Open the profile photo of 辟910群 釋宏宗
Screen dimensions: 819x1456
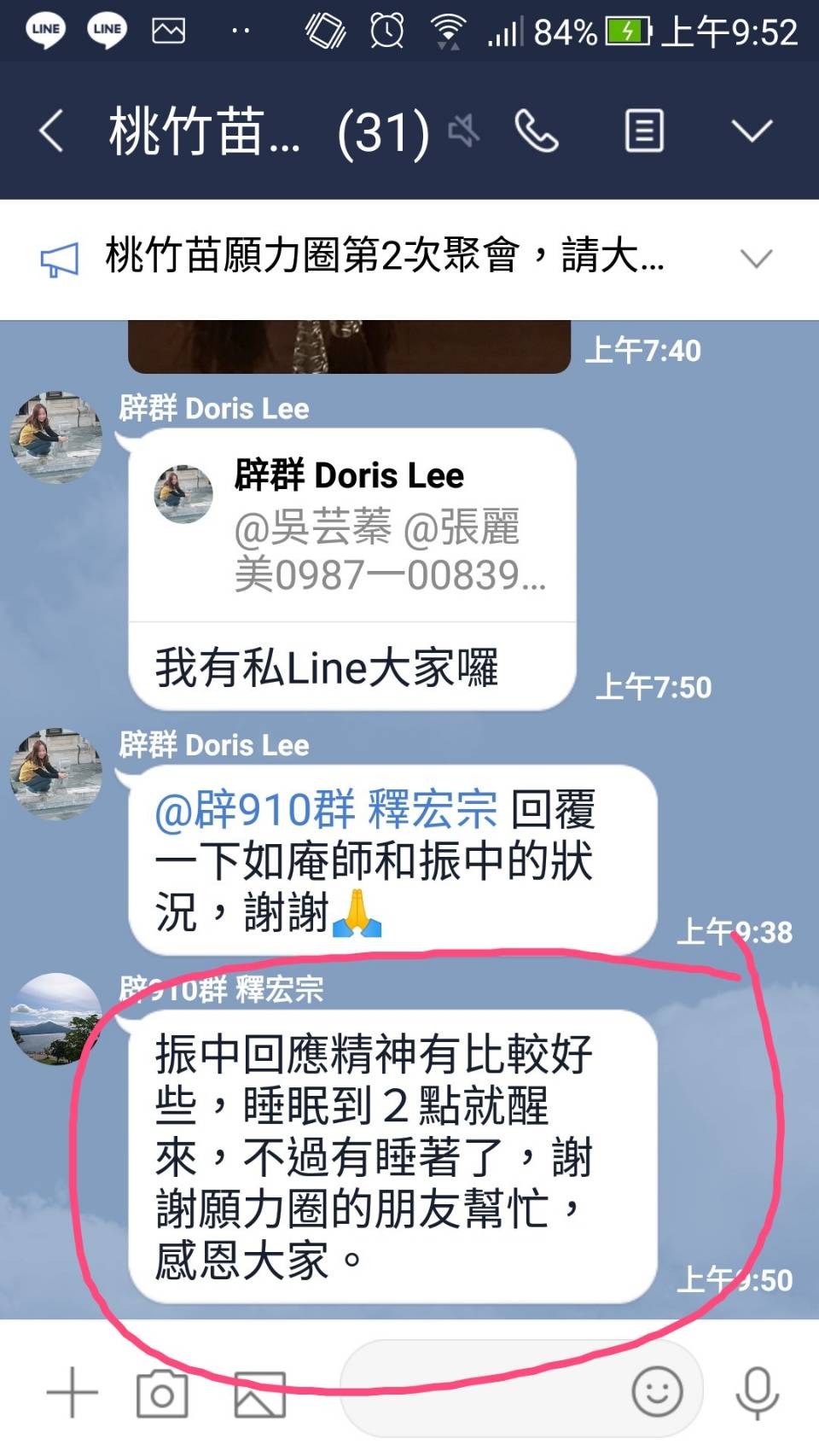[55, 1019]
